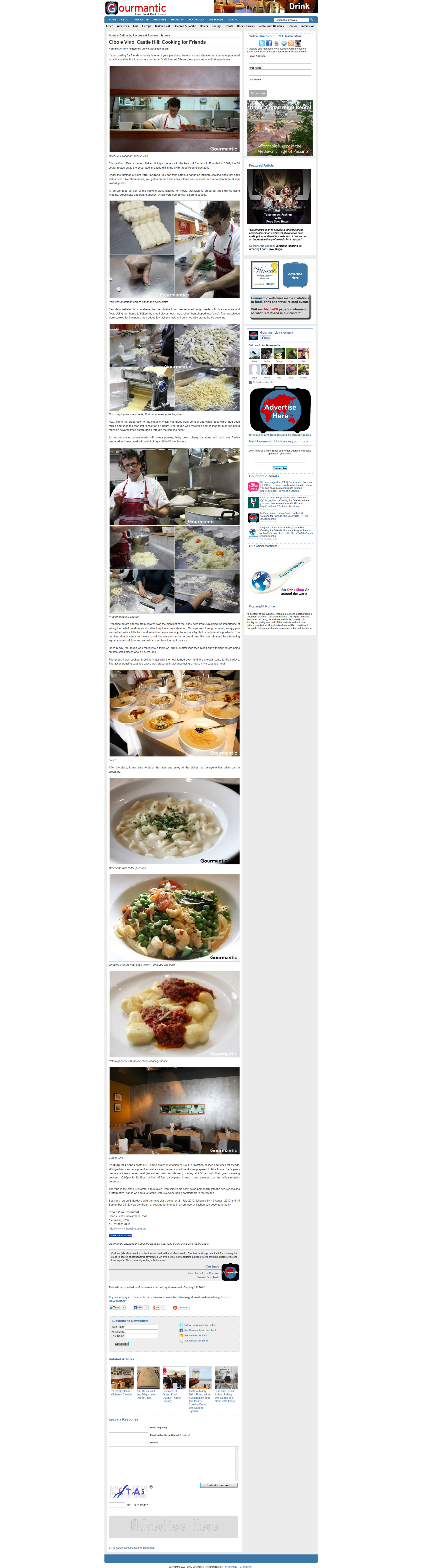Submit the comment
The image size is (422, 1568).
coord(219,1485)
